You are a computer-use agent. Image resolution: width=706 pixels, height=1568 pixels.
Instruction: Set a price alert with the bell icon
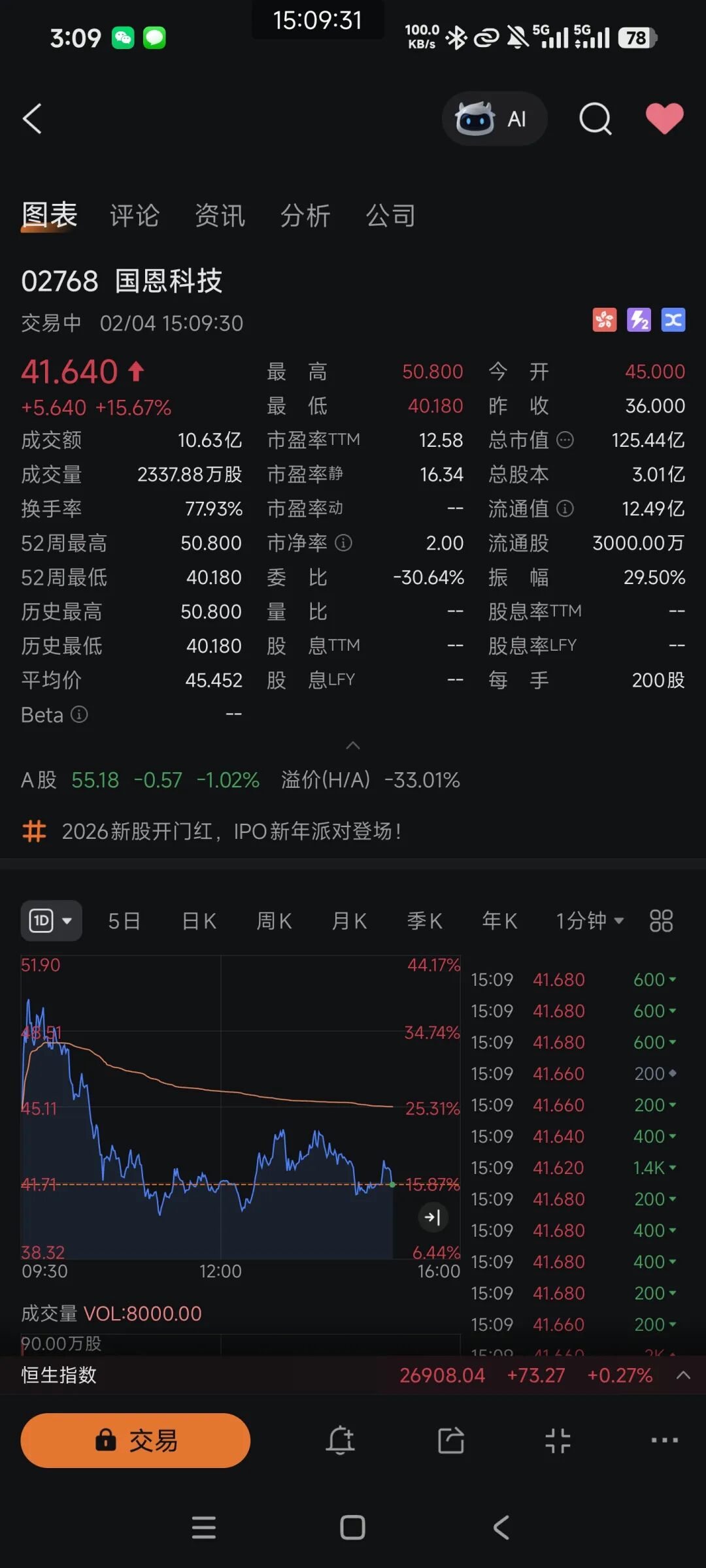pos(339,1440)
